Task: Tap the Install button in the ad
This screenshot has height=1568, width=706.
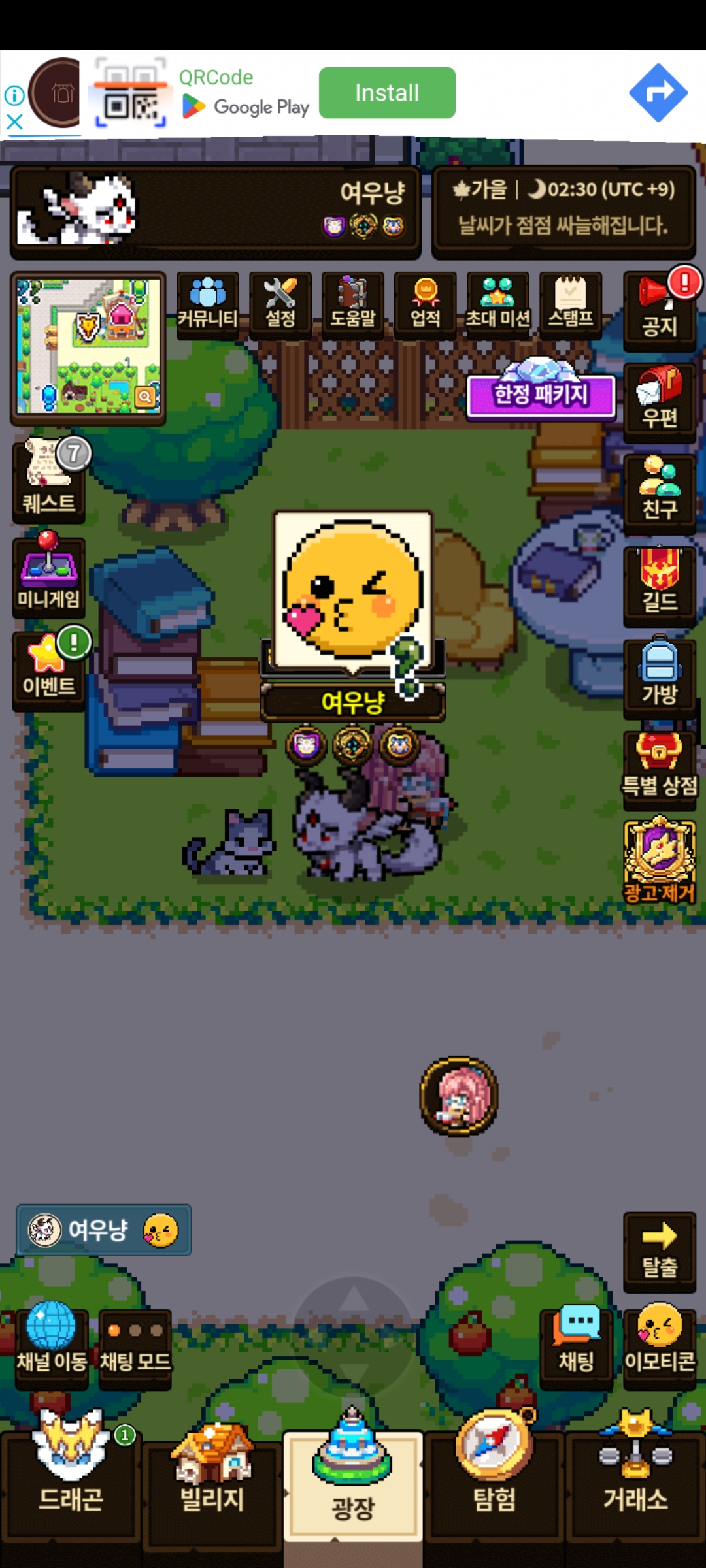Action: [x=387, y=93]
